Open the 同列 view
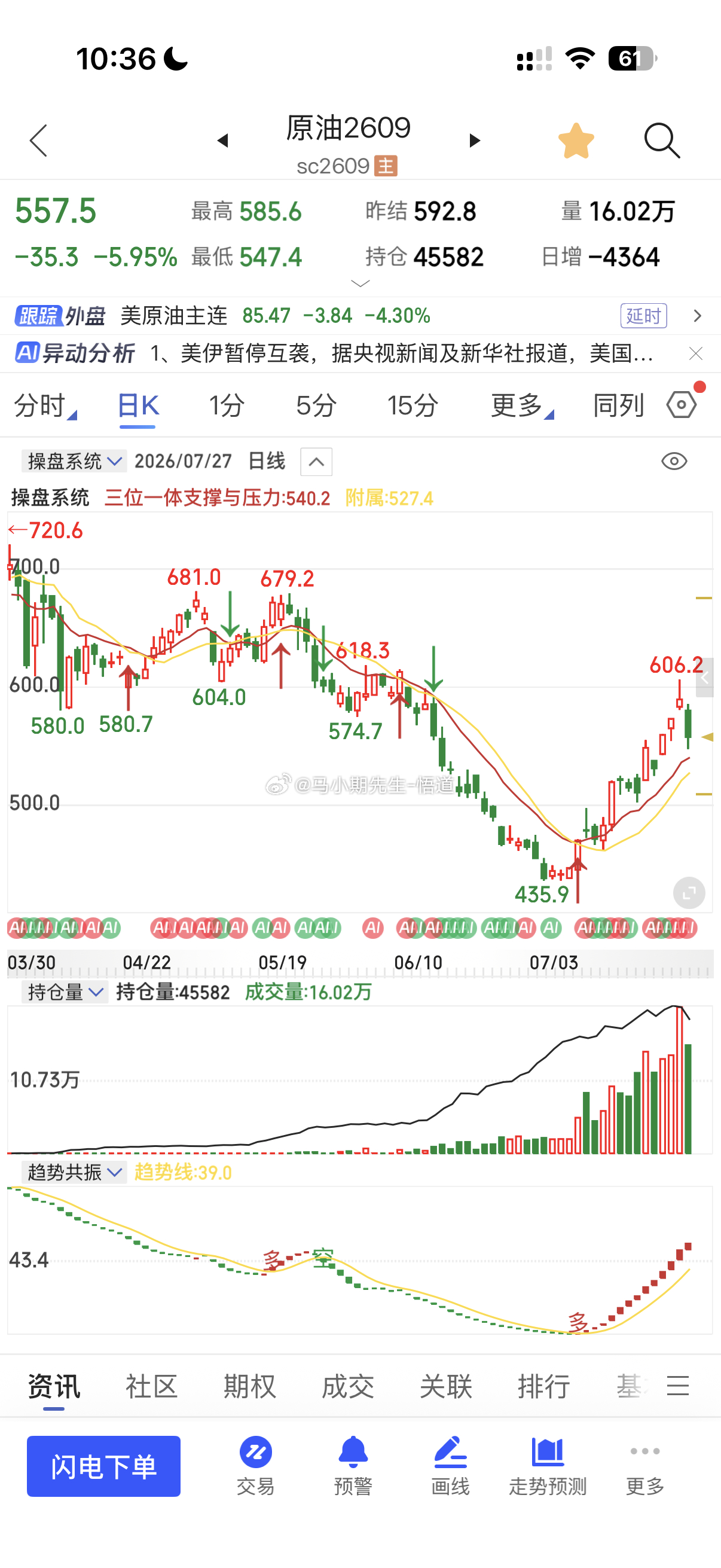The image size is (721, 1568). (618, 405)
